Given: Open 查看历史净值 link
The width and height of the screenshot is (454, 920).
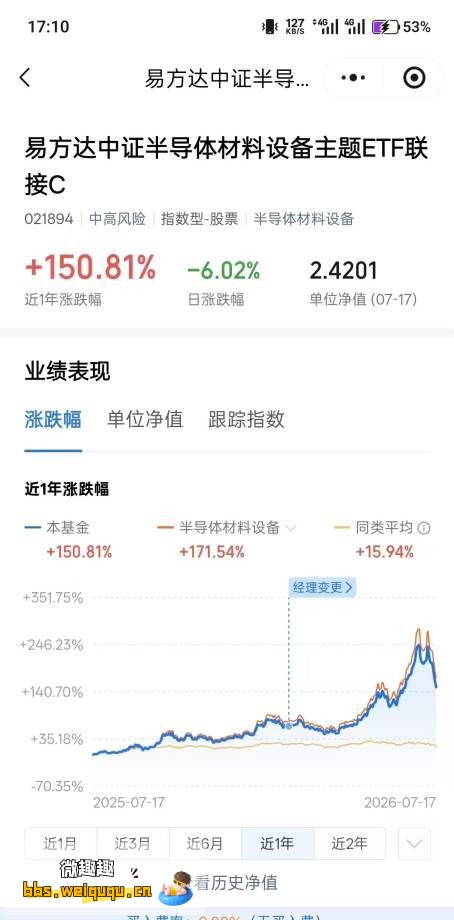Looking at the screenshot, I should [x=235, y=882].
